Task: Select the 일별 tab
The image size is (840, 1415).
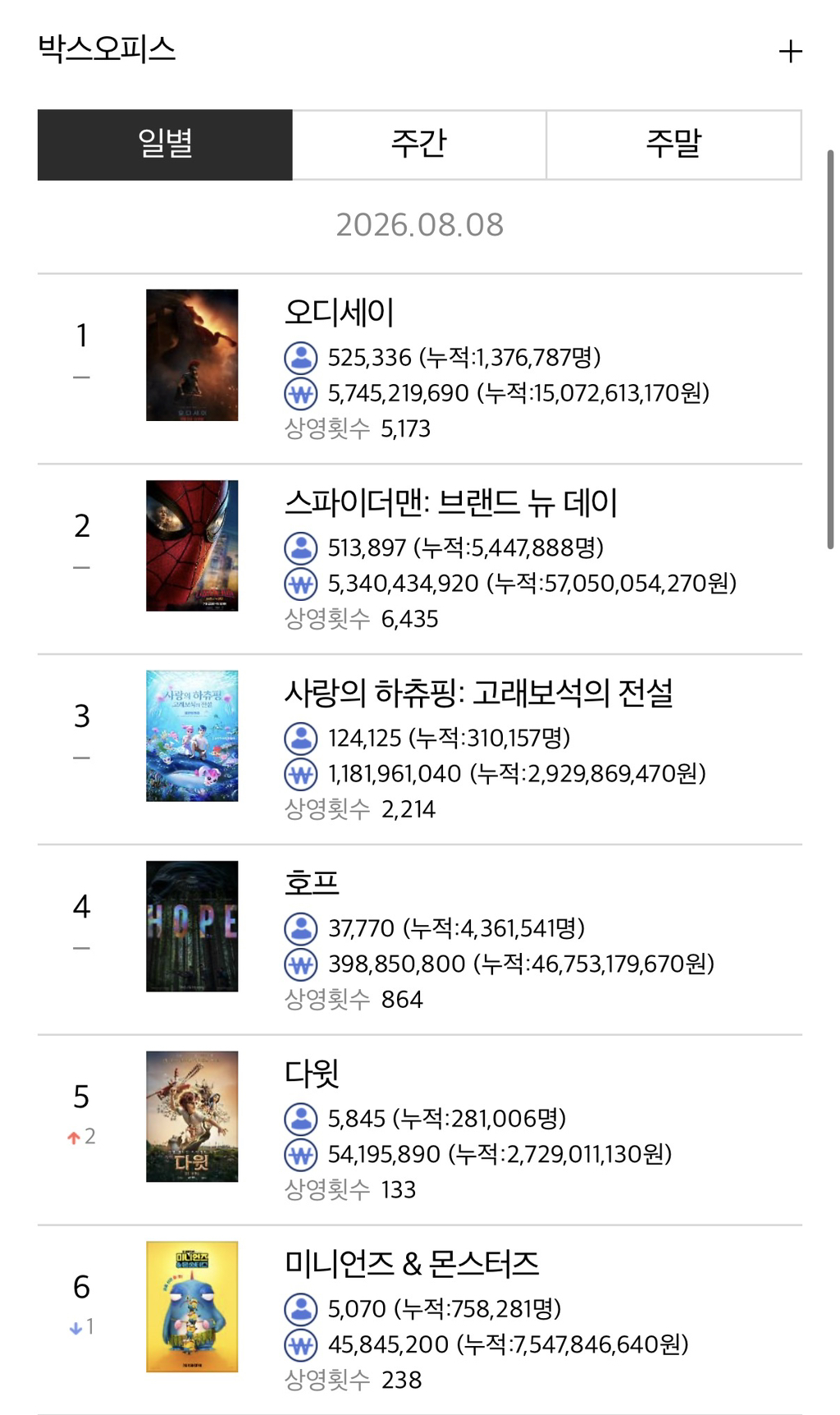Action: pos(165,144)
